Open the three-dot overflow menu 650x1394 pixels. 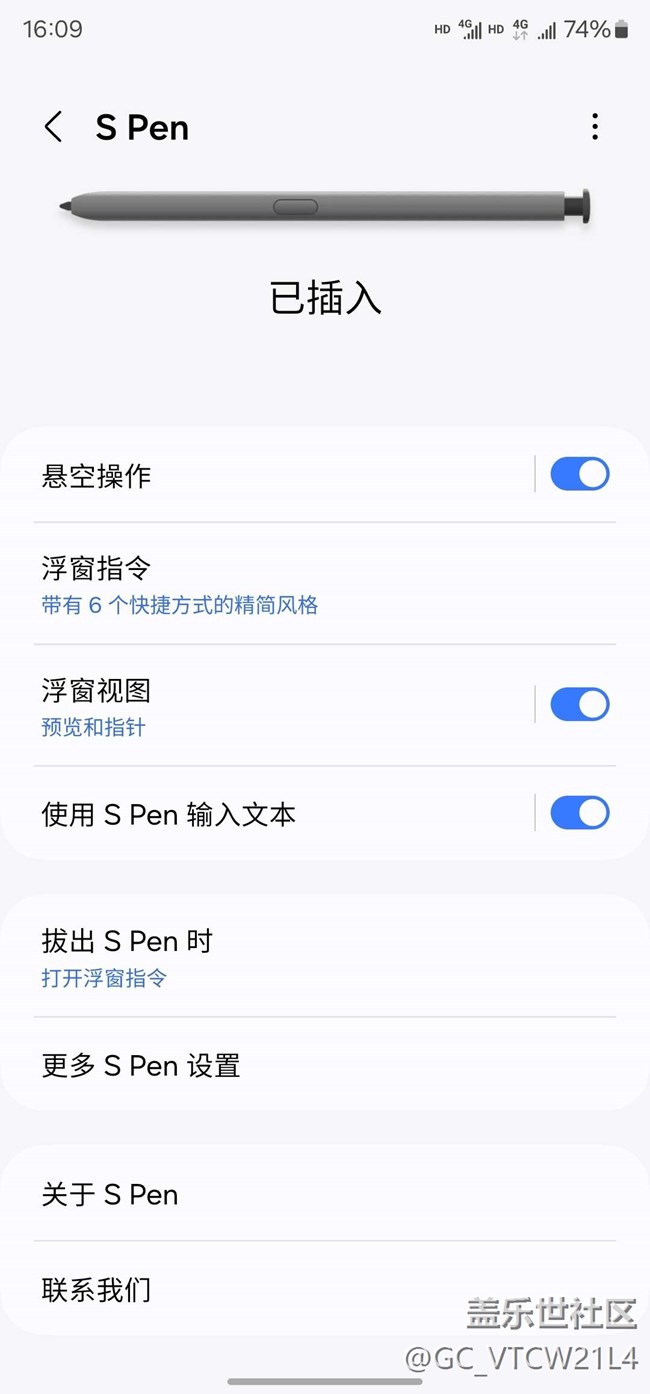pos(594,127)
